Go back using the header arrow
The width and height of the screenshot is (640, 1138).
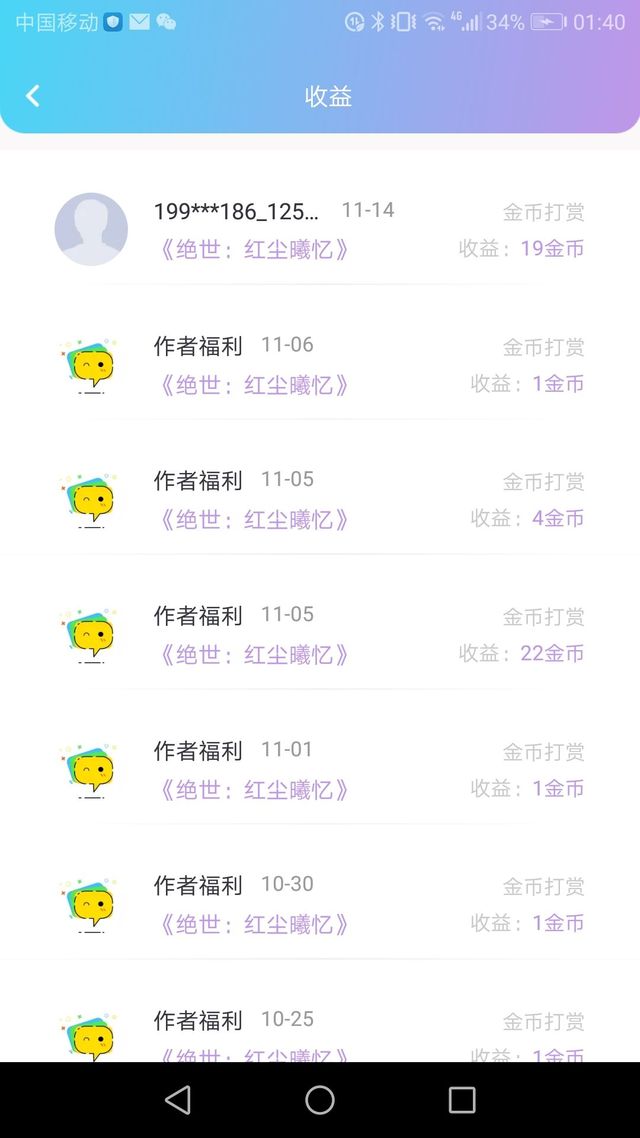click(33, 96)
